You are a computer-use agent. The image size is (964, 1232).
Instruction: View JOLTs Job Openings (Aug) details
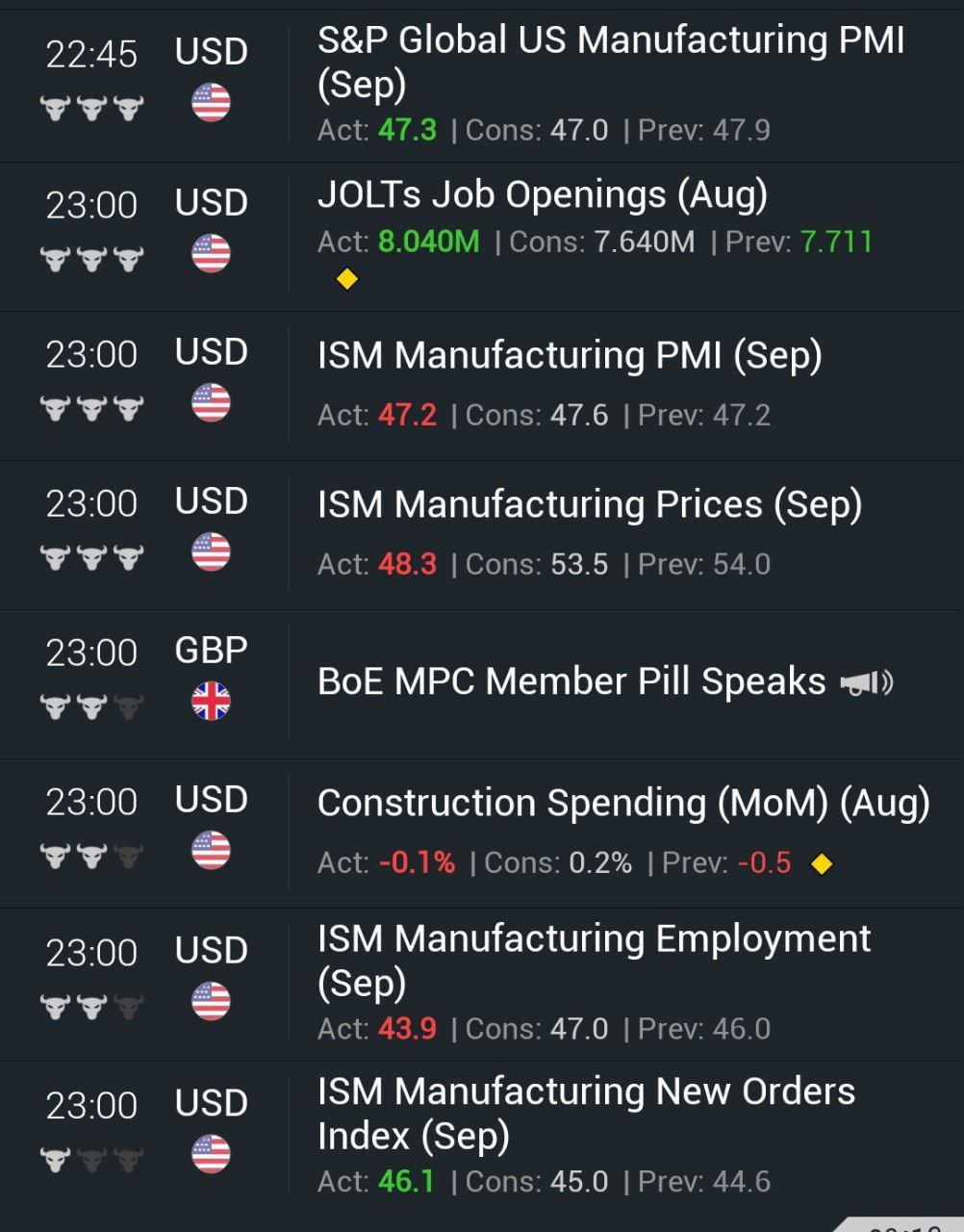542,195
